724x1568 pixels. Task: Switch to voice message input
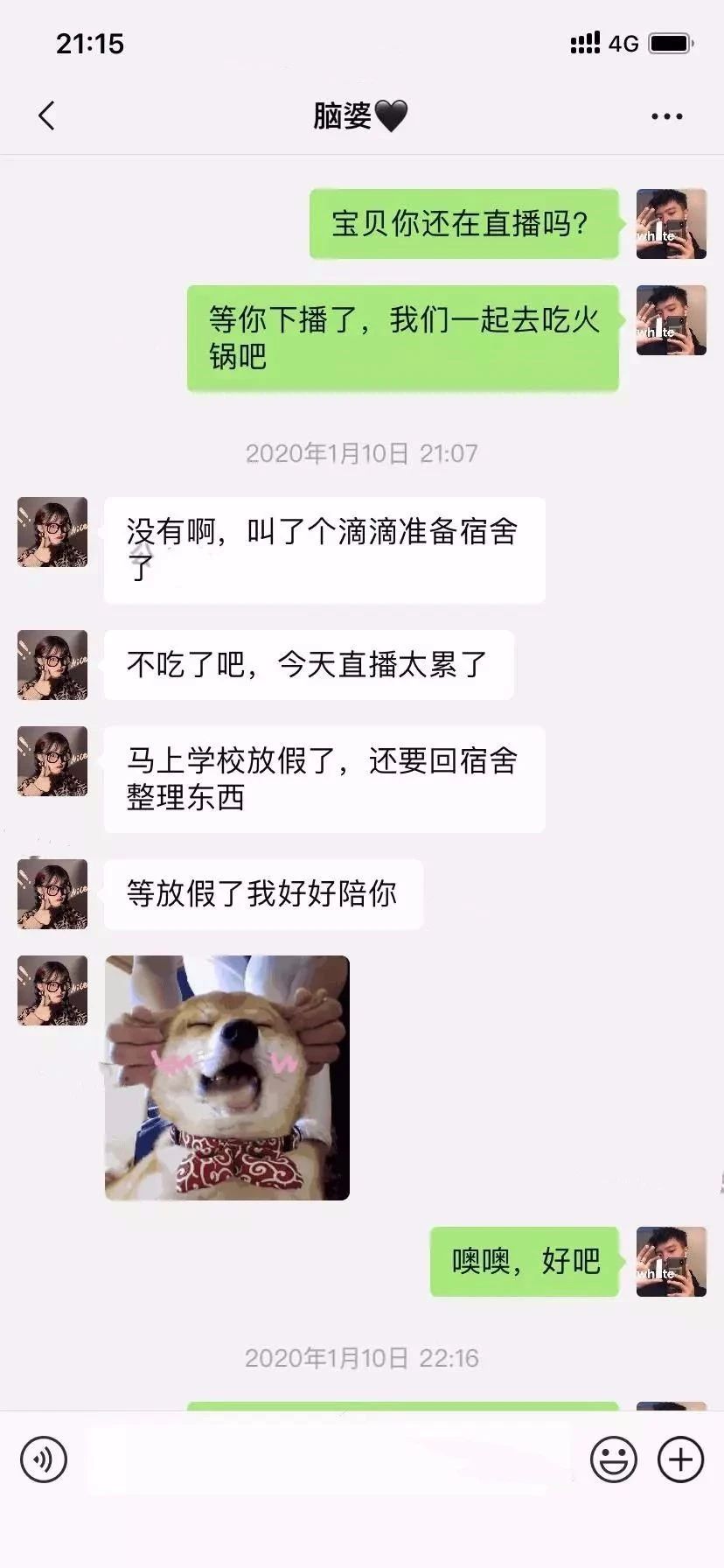[44, 1459]
